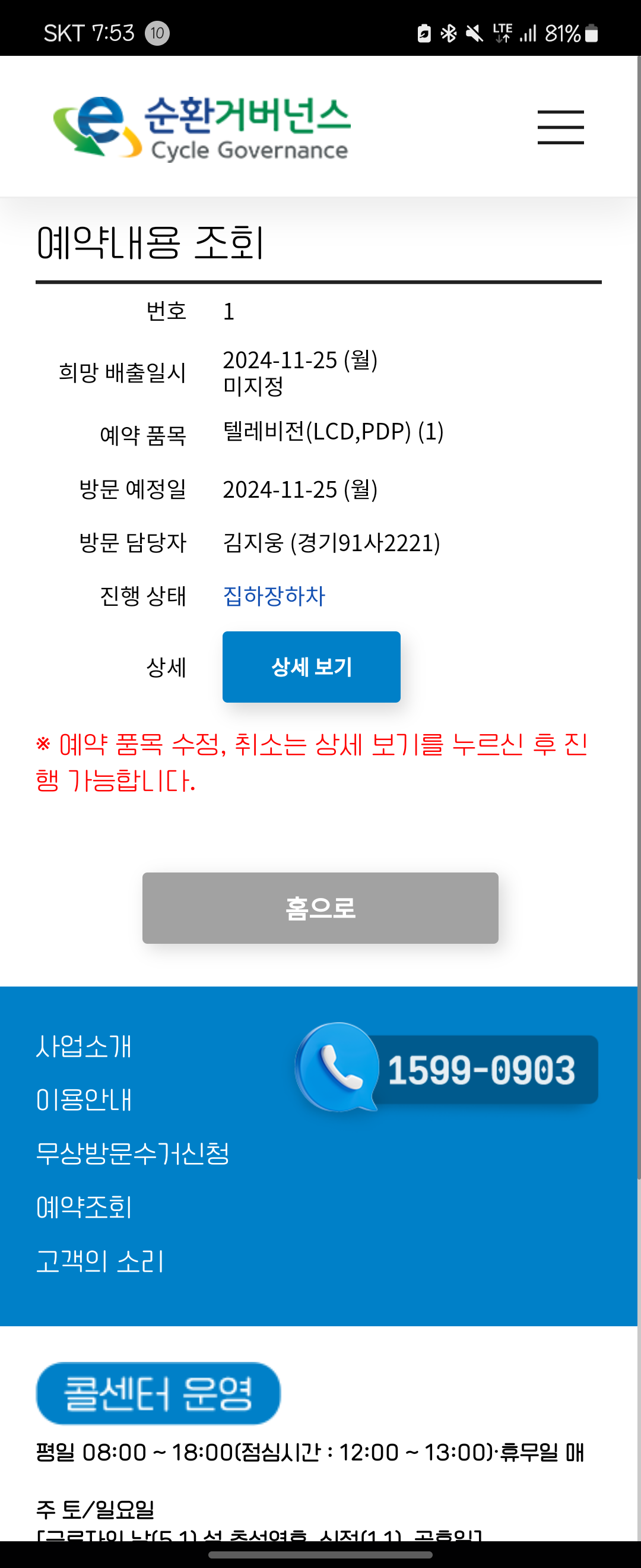The height and width of the screenshot is (1568, 641).
Task: Go back home with 홈으로 button
Action: pyautogui.click(x=320, y=908)
